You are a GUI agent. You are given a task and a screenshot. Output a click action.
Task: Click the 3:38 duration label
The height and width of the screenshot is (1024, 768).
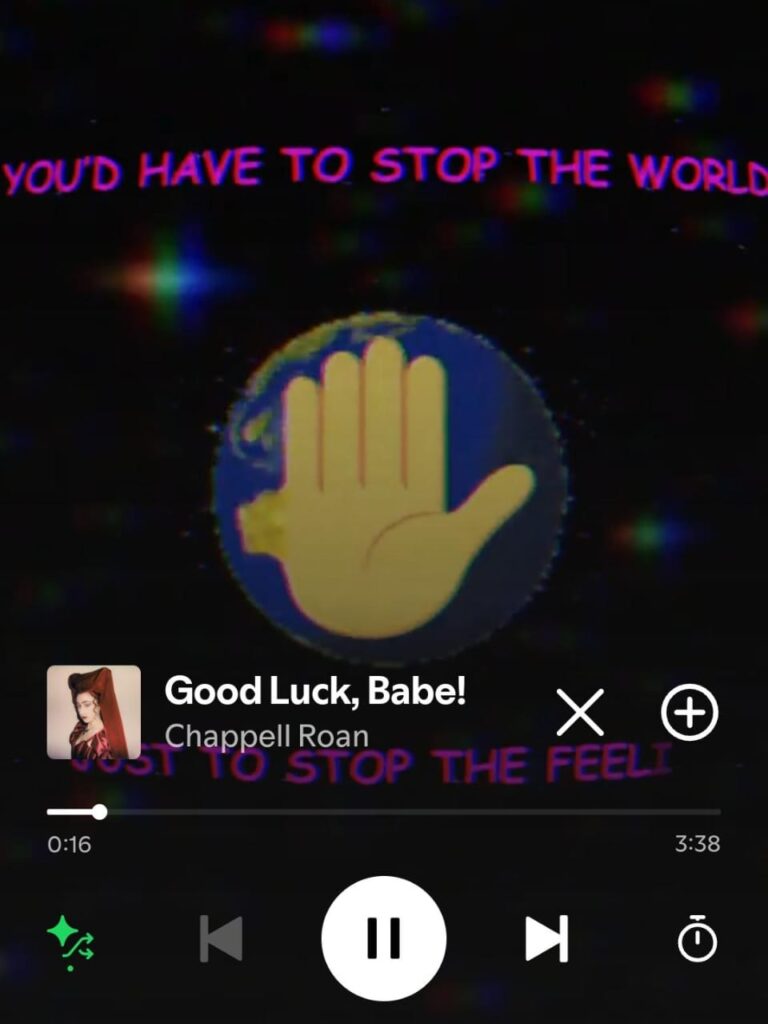click(x=697, y=845)
